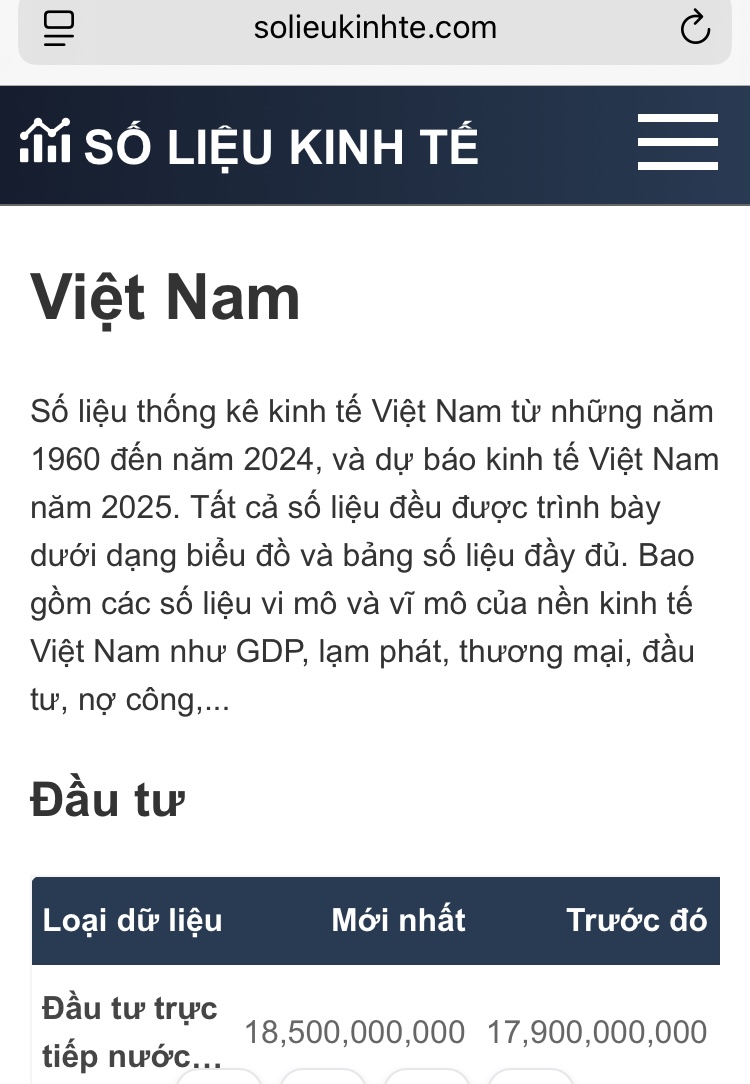Open the Đầu tư trực tiếp nước… row

[130, 1031]
